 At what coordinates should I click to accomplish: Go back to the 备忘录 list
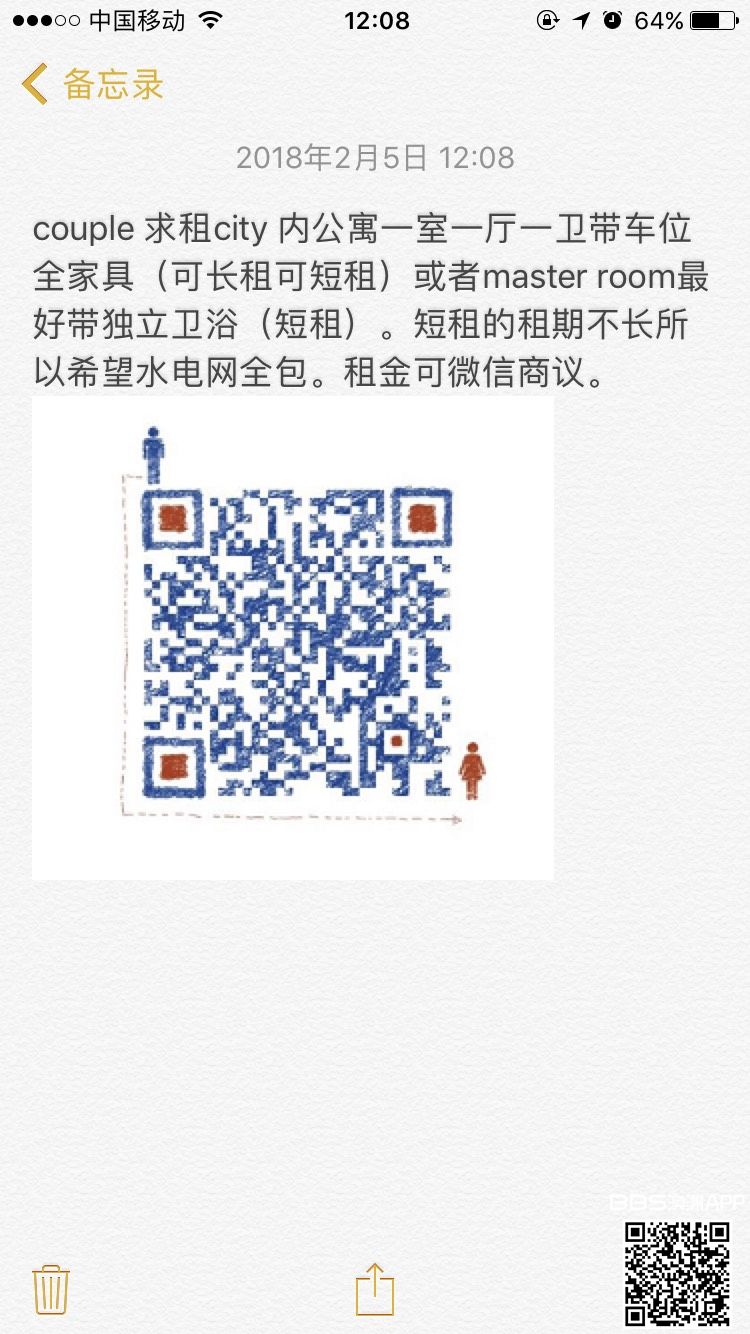coord(93,84)
